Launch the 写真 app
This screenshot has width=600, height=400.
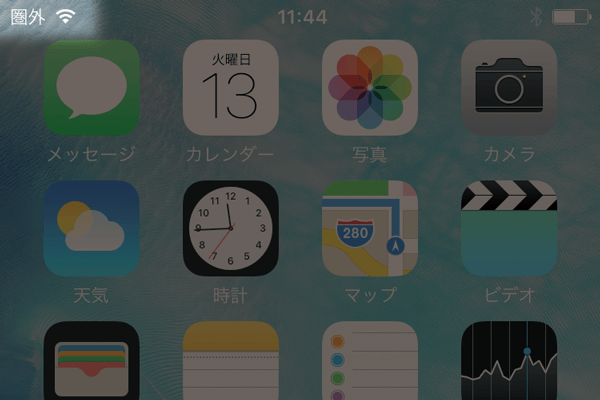click(370, 88)
